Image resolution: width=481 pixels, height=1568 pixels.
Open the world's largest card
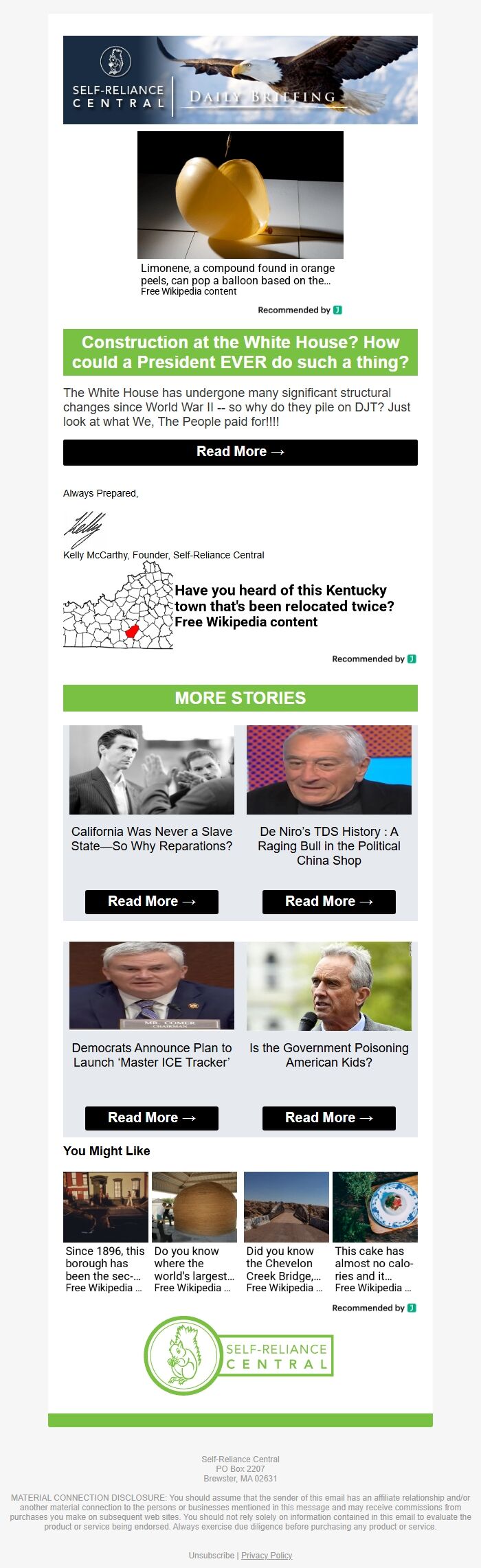(194, 1233)
